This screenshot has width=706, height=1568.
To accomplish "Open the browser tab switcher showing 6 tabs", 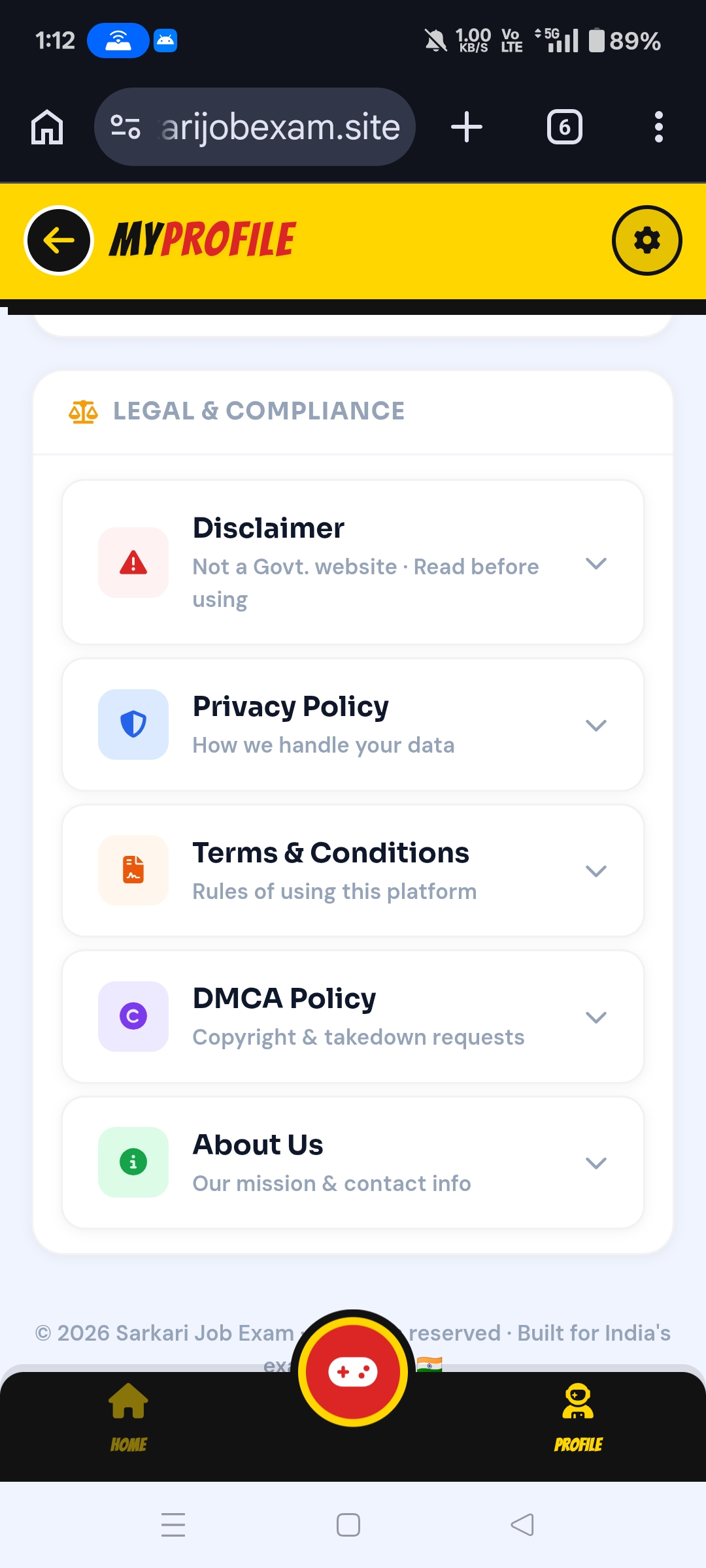I will (x=563, y=127).
